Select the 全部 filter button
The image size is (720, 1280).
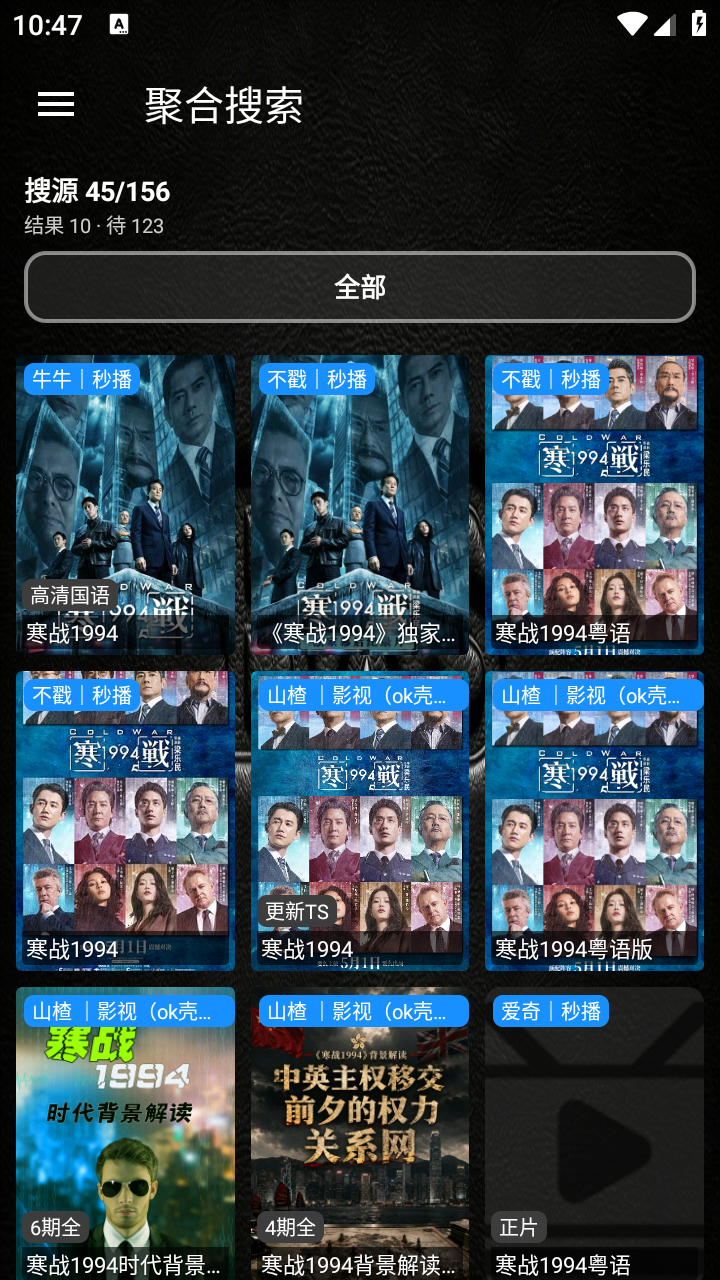(x=360, y=287)
